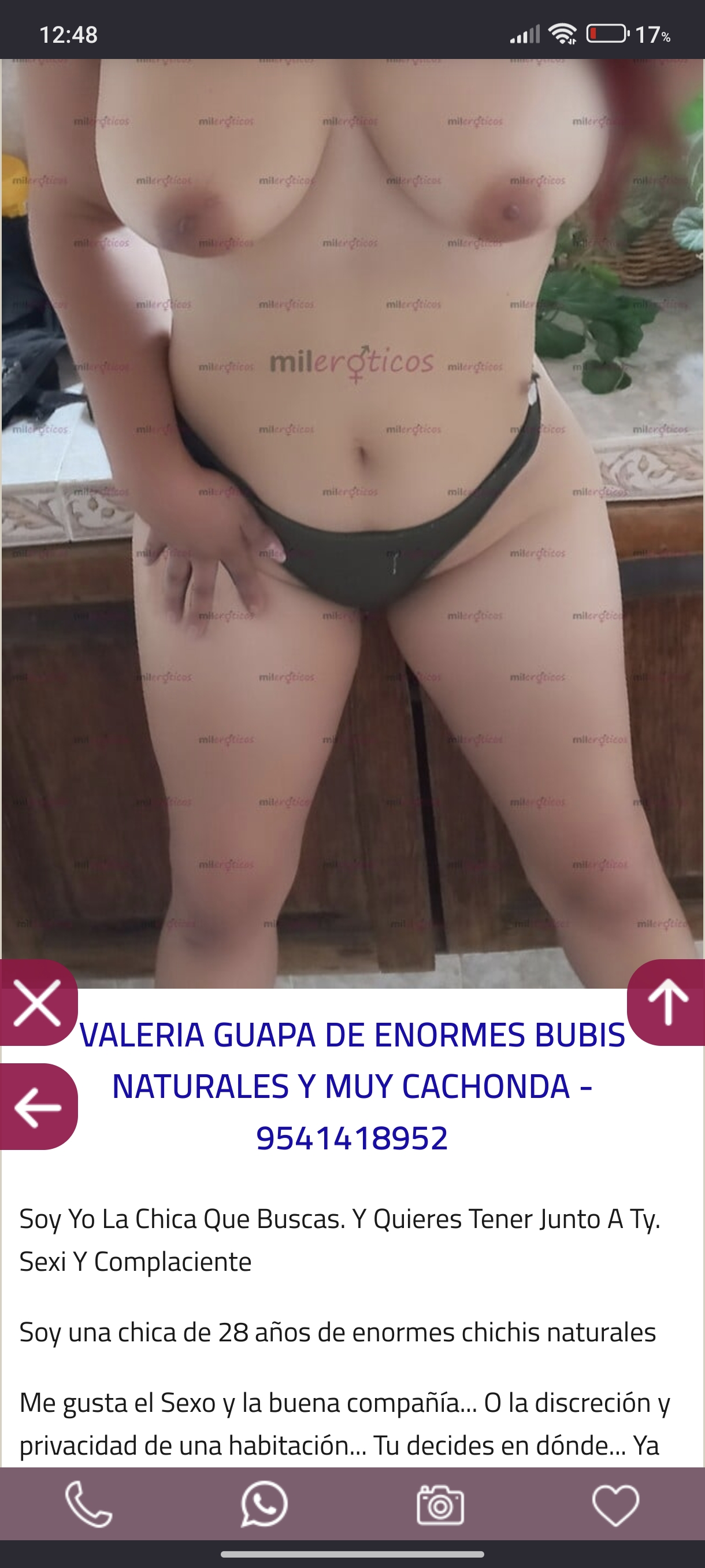Open the photo gallery camera icon
The image size is (705, 1568).
point(440,1504)
